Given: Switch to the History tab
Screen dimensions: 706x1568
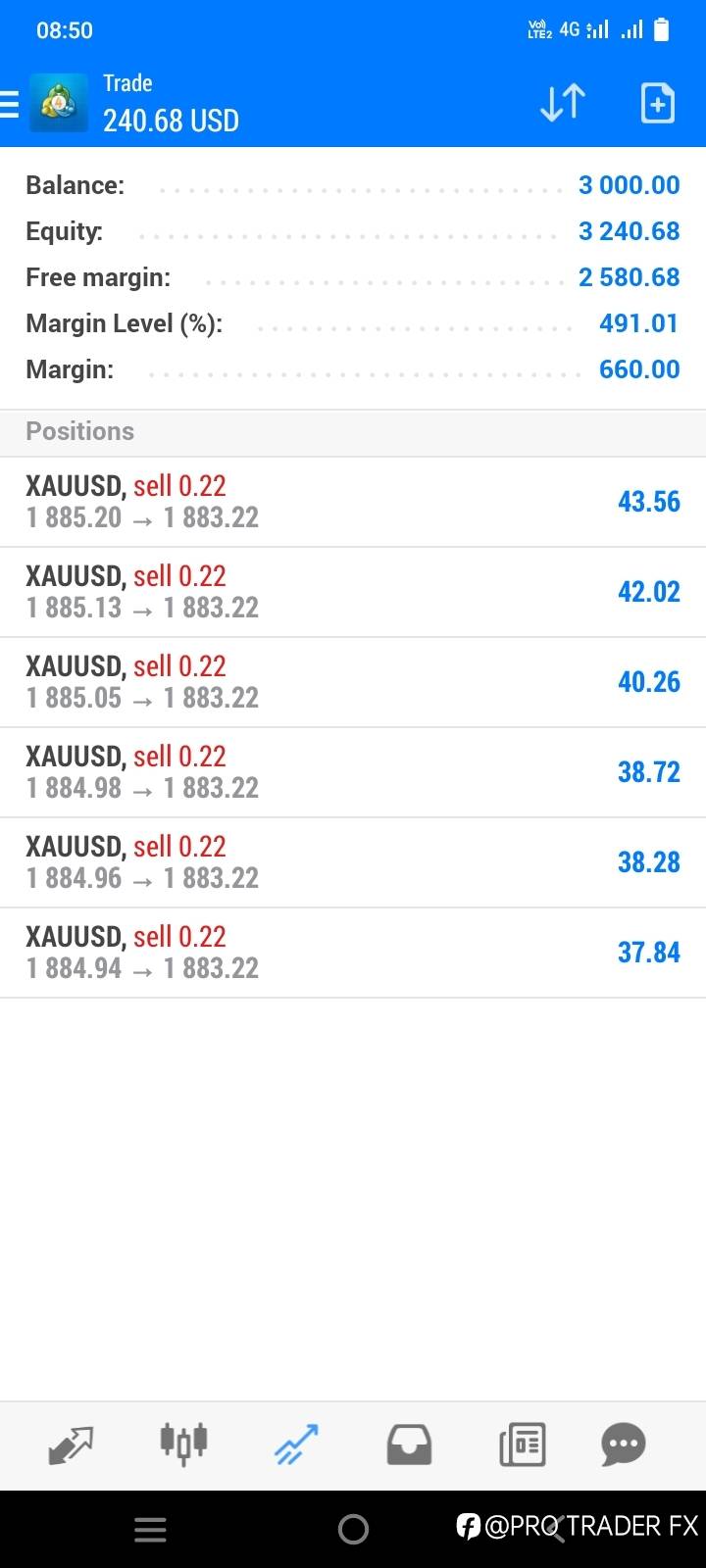Looking at the screenshot, I should 409,1445.
